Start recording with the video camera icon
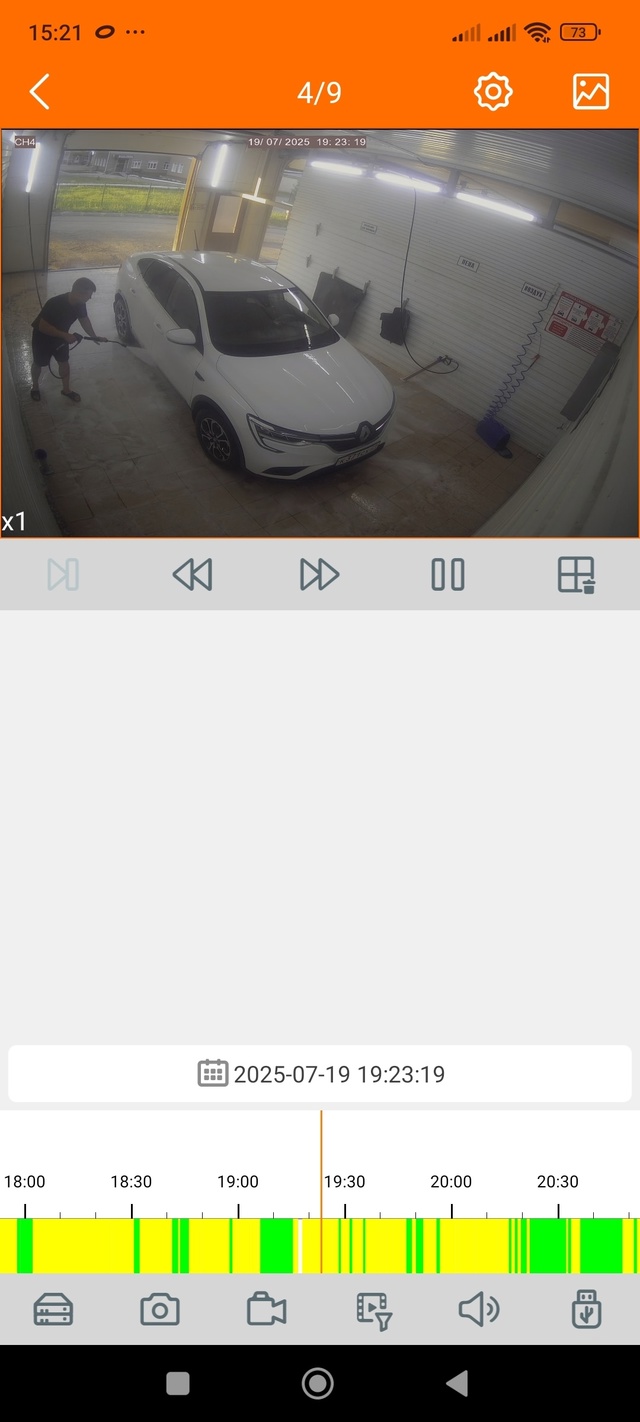 tap(266, 1309)
